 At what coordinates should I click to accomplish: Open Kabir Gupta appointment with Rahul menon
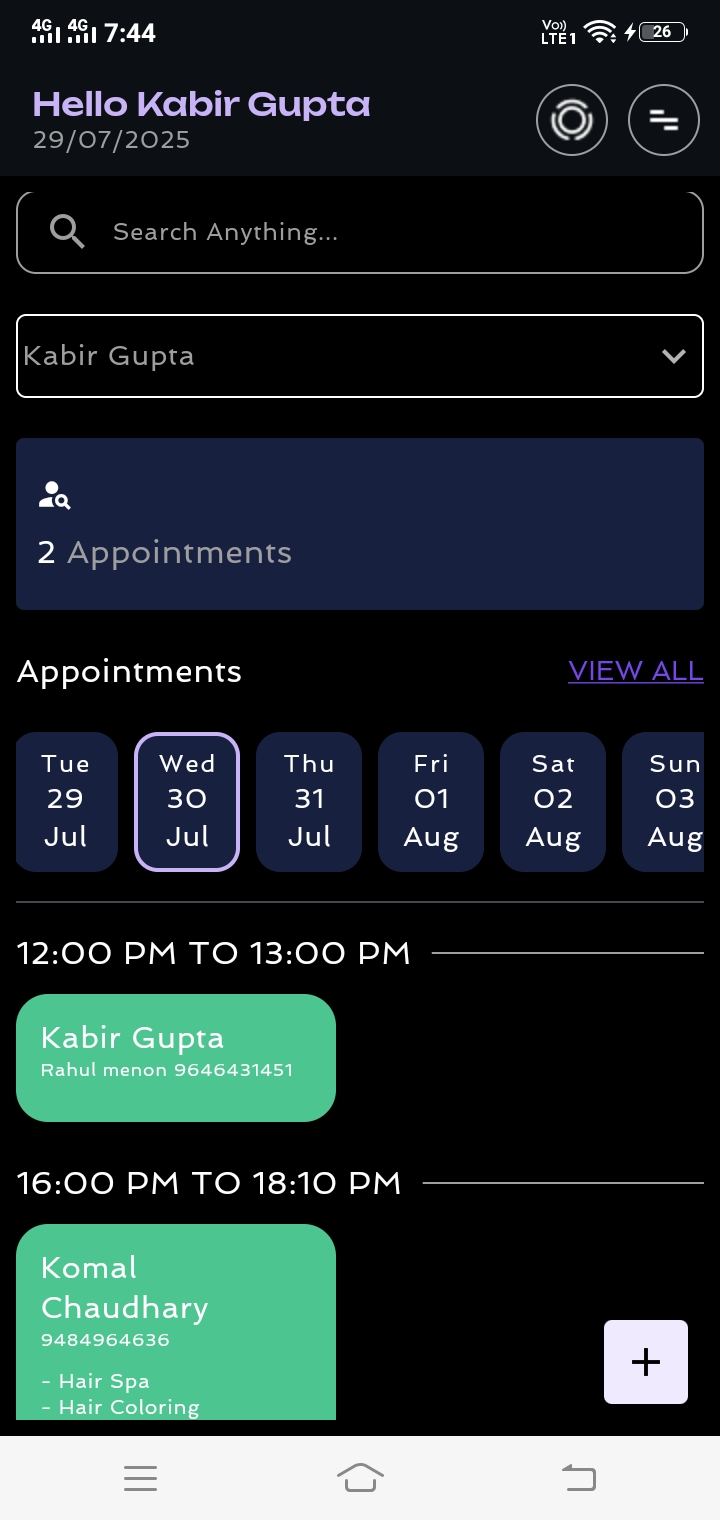click(x=176, y=1057)
